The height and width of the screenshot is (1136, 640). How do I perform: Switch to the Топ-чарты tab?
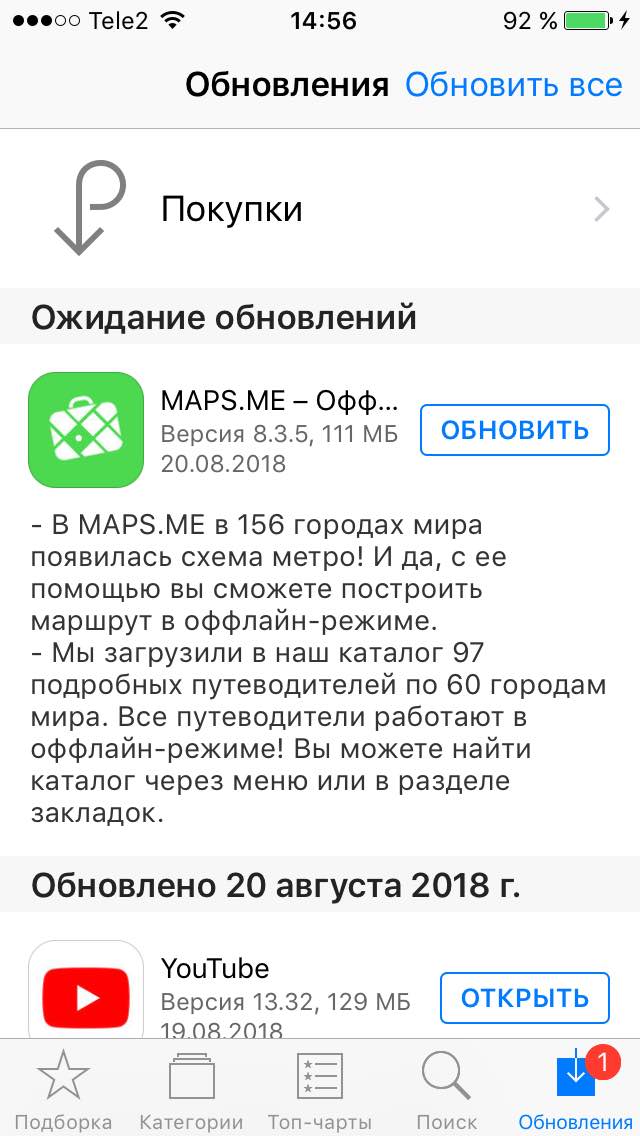click(x=320, y=1087)
